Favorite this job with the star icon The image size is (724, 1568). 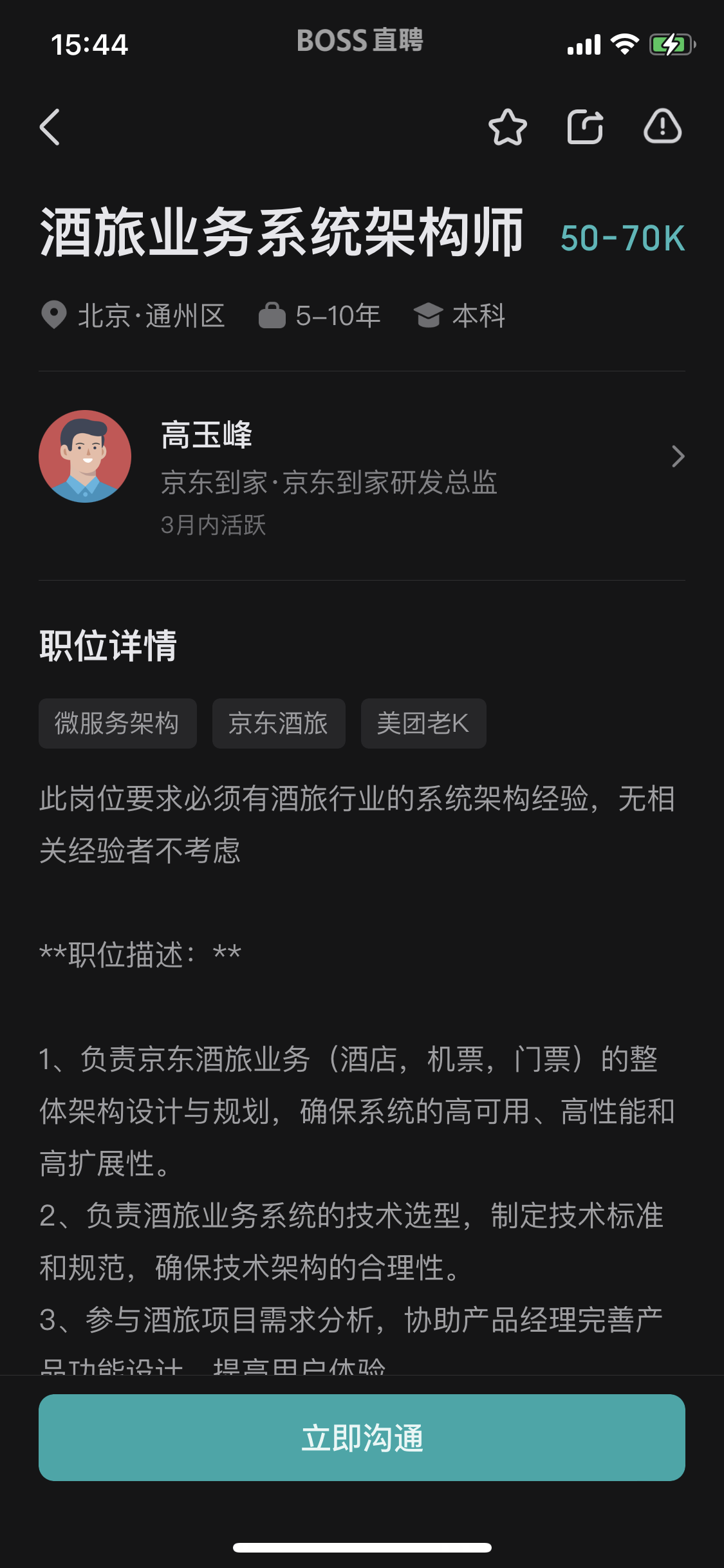(x=508, y=127)
